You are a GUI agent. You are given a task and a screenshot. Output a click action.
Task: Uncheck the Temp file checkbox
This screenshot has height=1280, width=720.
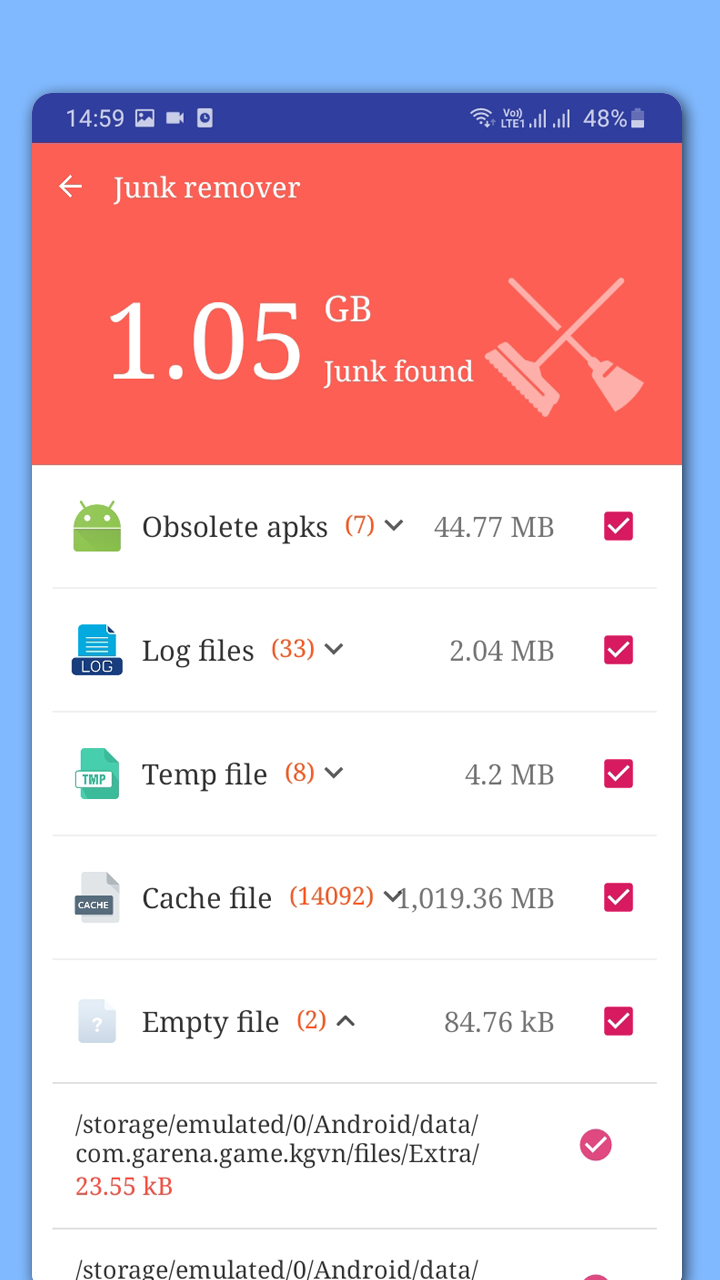[x=618, y=773]
